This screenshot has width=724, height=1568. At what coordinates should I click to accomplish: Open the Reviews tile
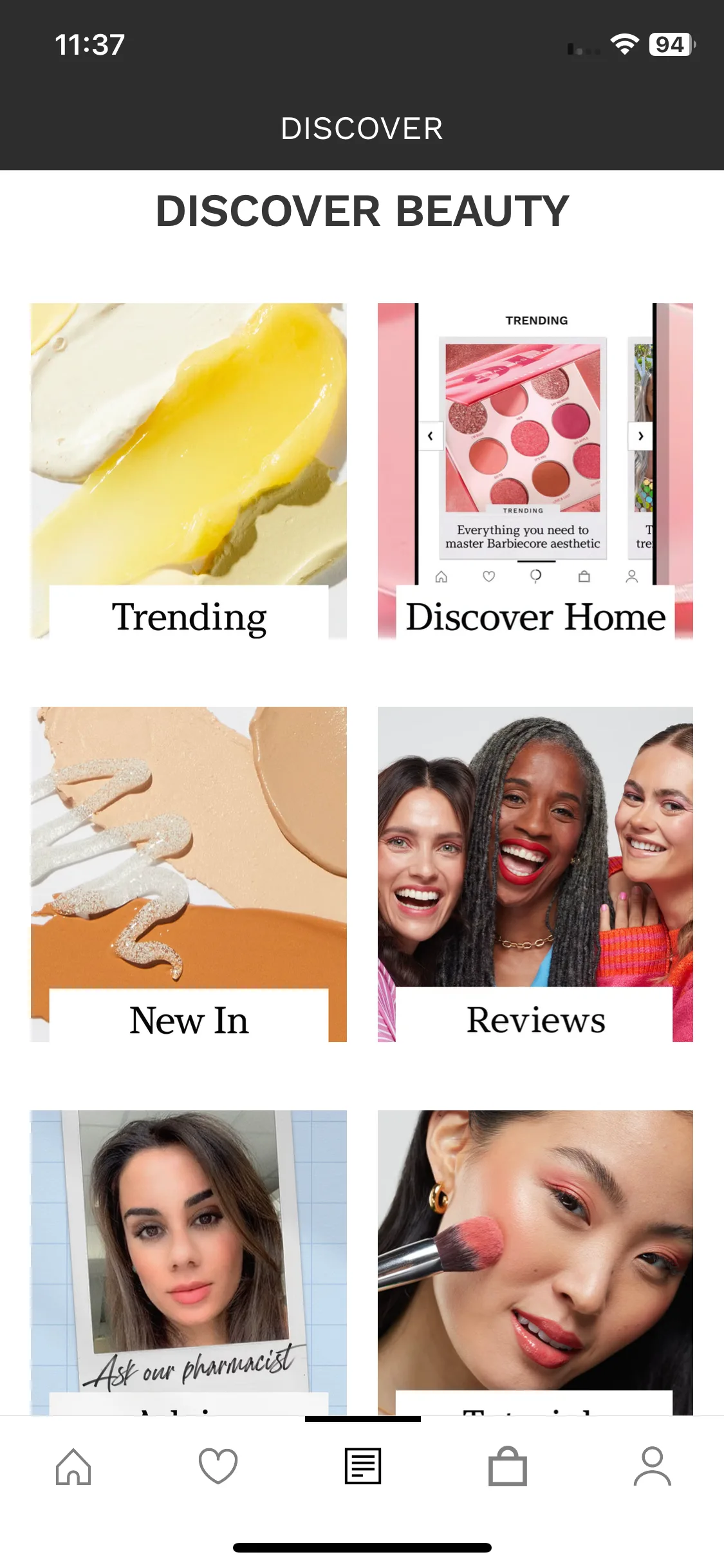pyautogui.click(x=535, y=873)
